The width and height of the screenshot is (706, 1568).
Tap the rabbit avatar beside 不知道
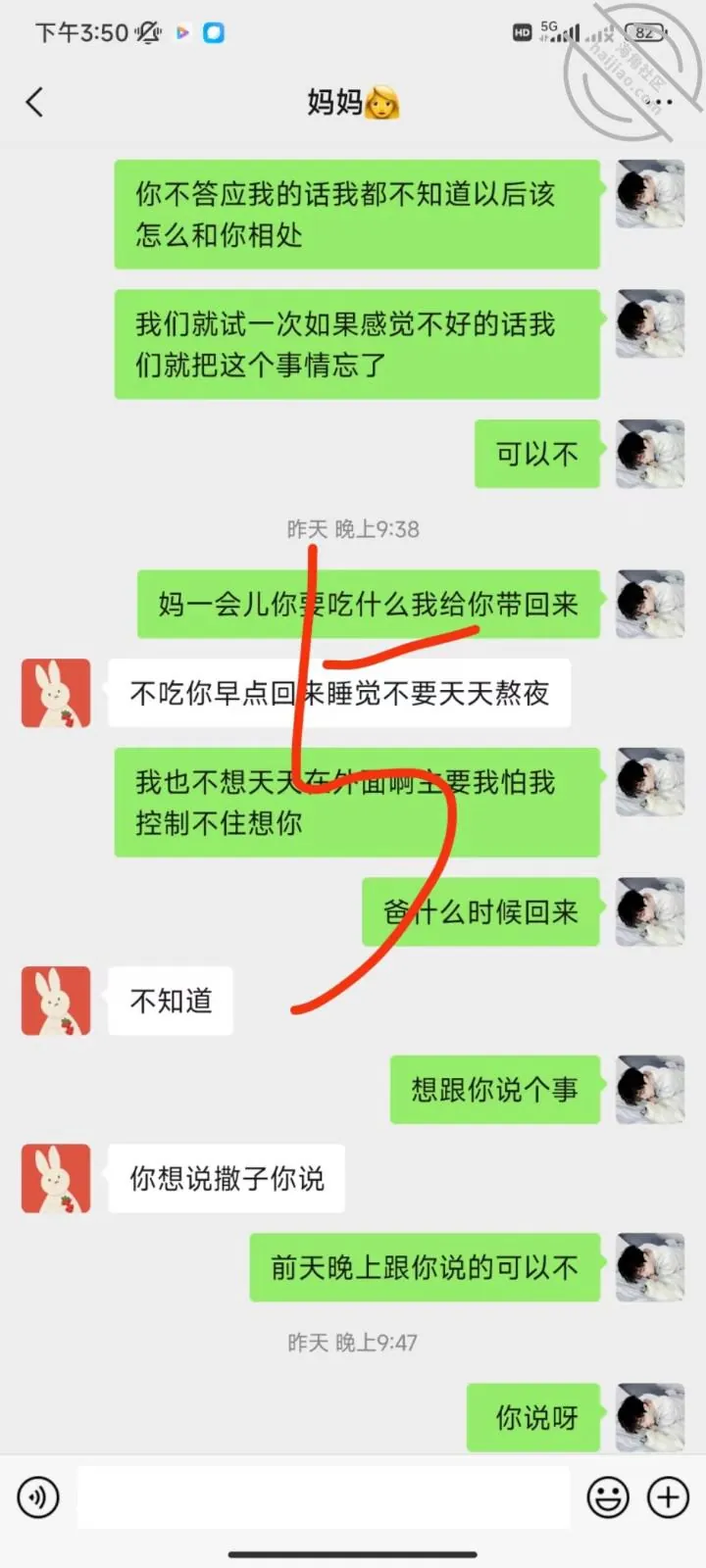[x=56, y=1001]
